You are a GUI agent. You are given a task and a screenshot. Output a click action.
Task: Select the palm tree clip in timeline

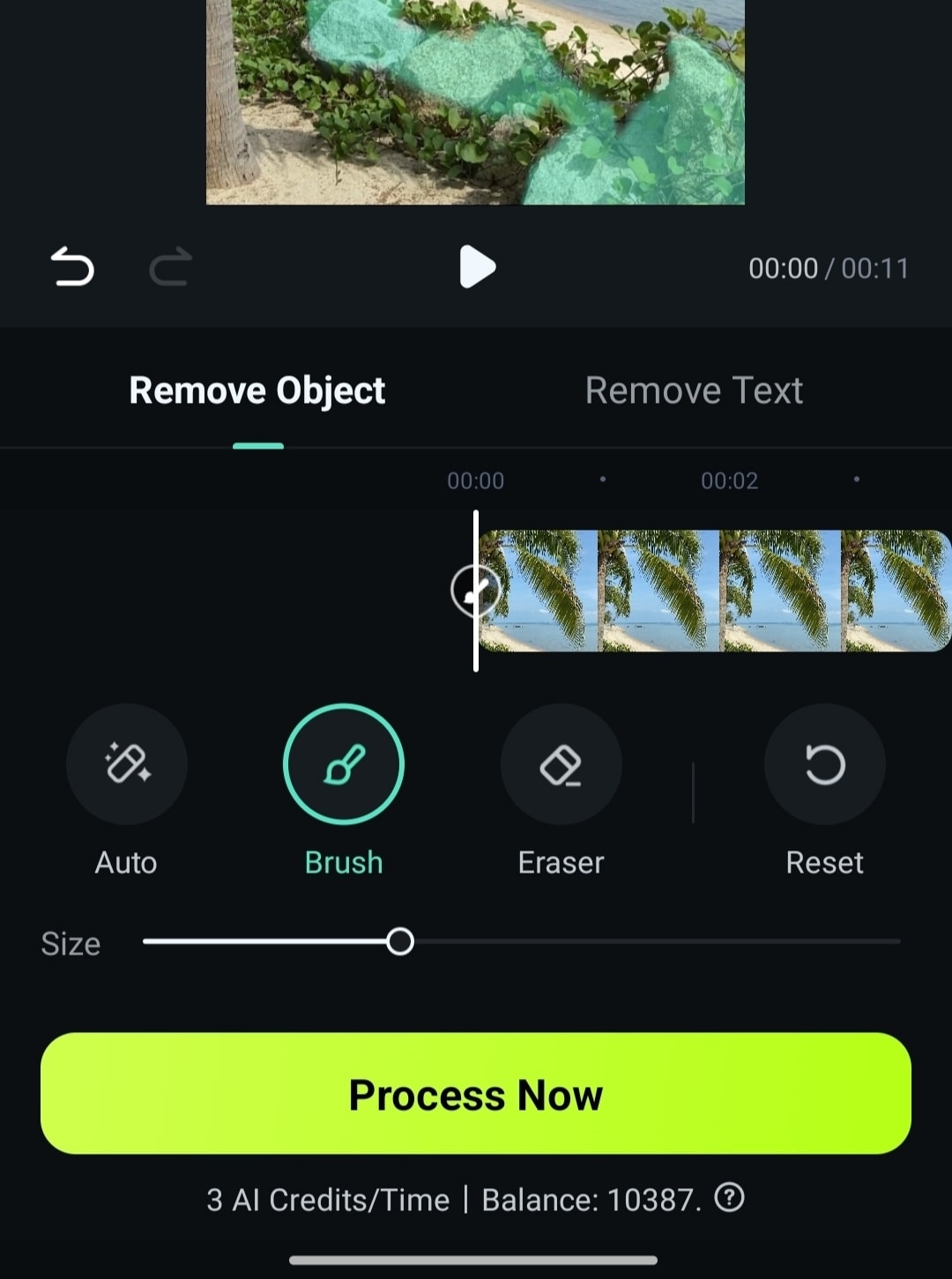[x=714, y=591]
